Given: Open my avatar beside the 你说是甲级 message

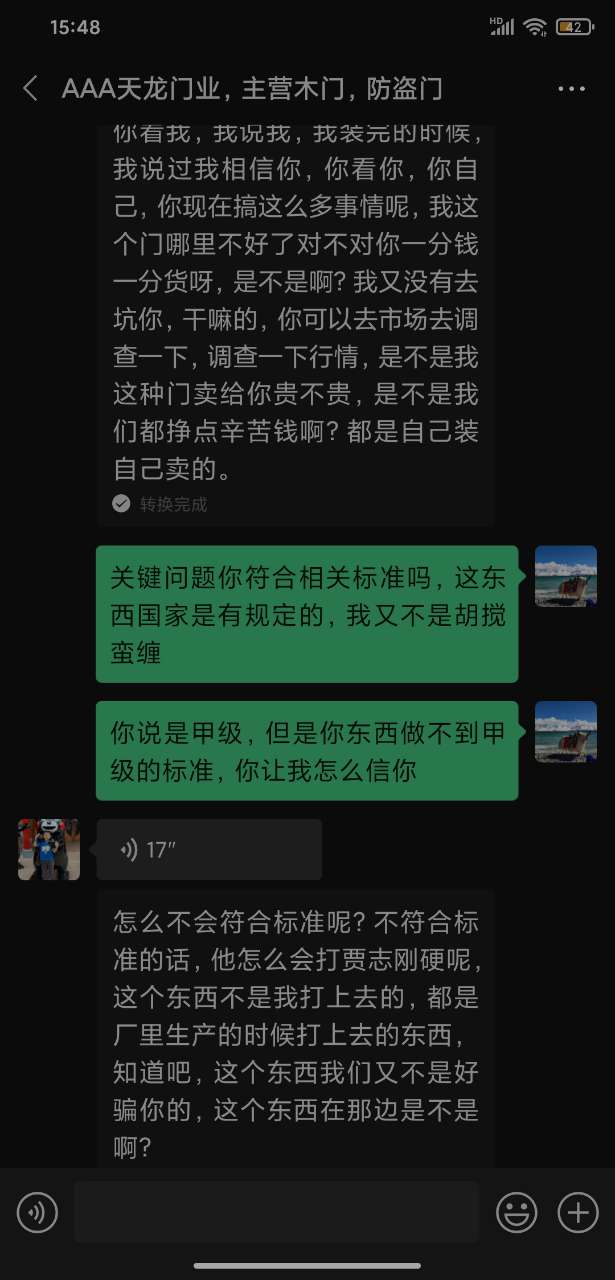Looking at the screenshot, I should tap(566, 731).
